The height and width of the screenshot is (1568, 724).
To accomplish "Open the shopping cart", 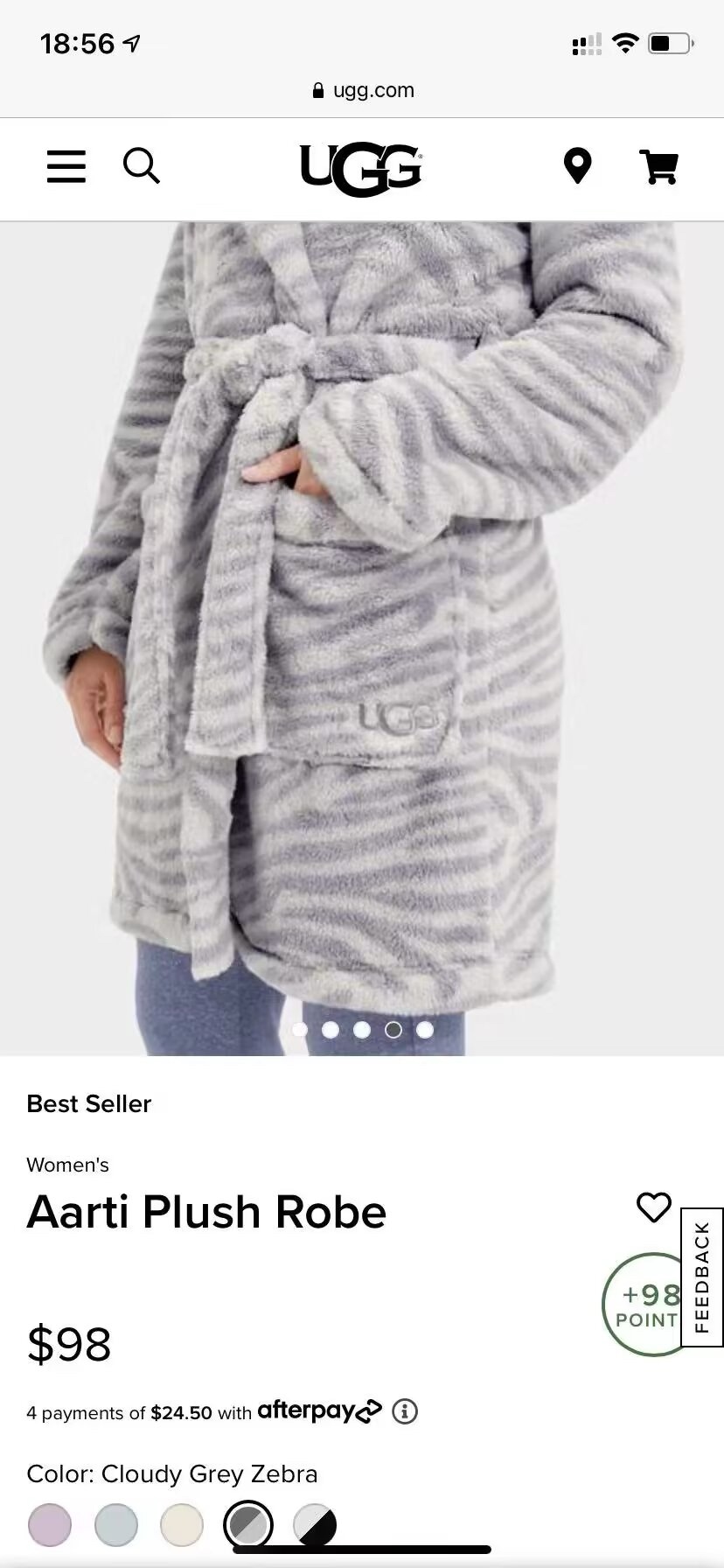I will (658, 166).
